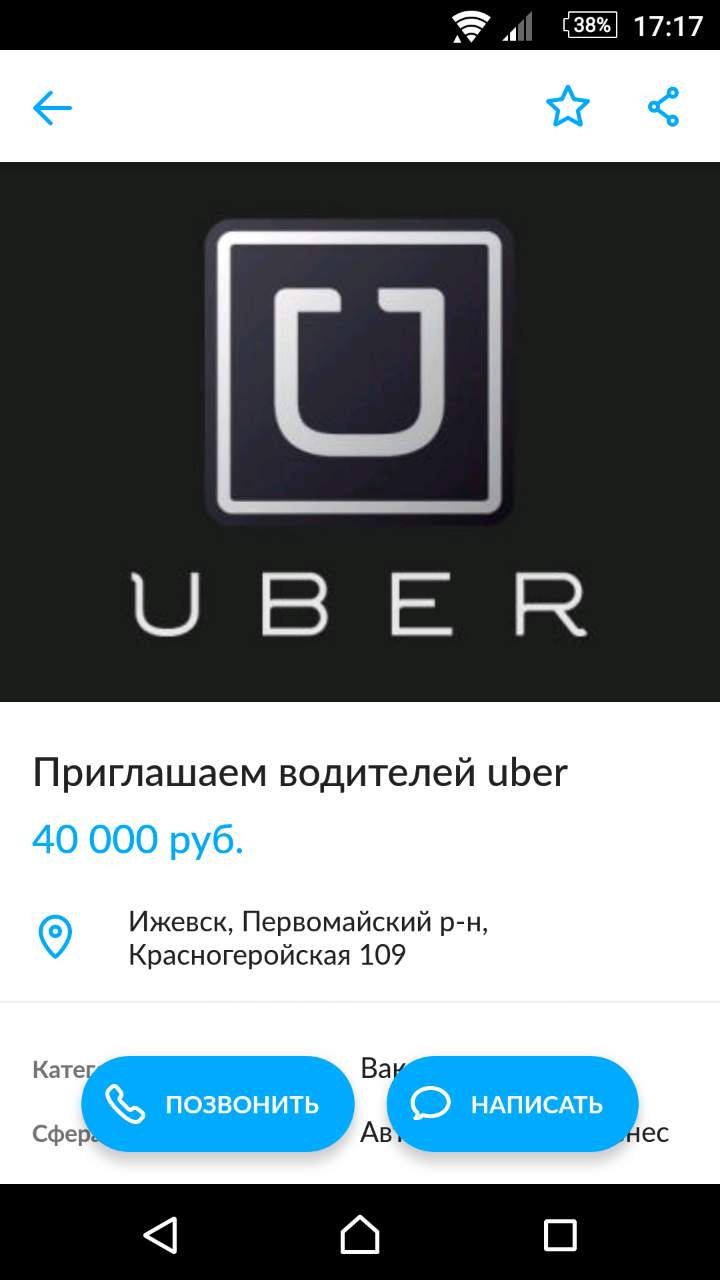Open the Uber listing photo

pyautogui.click(x=360, y=432)
